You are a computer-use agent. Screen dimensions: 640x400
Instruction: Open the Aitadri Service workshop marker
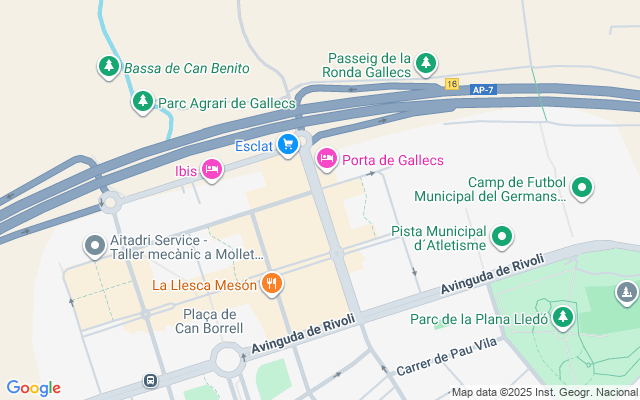(x=95, y=245)
